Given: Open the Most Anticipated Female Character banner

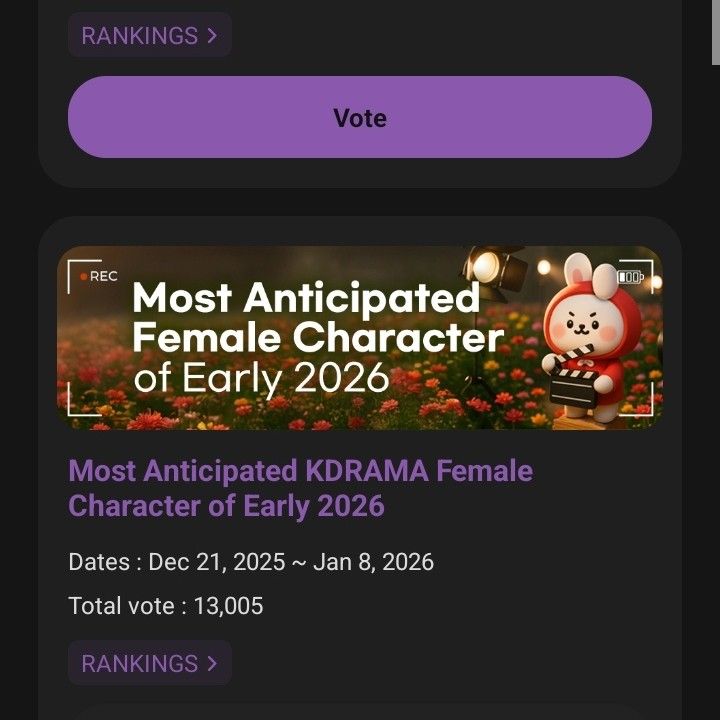Looking at the screenshot, I should (360, 338).
